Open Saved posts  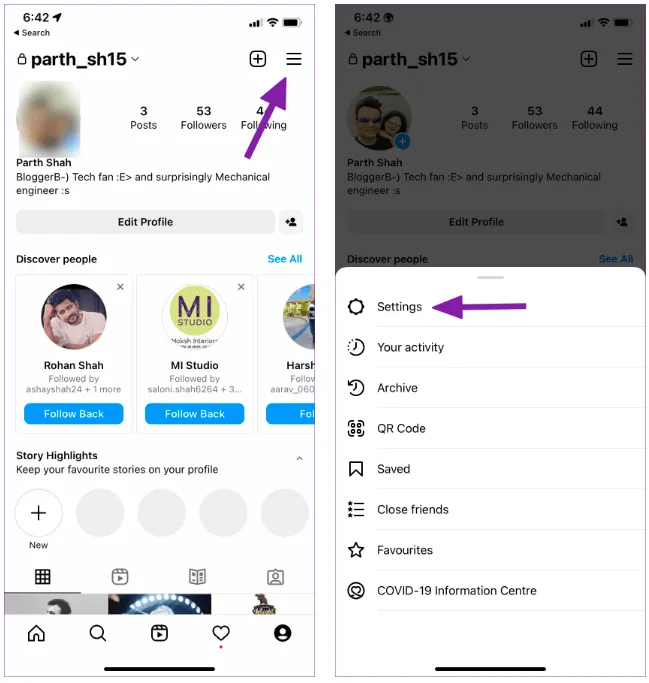[393, 469]
